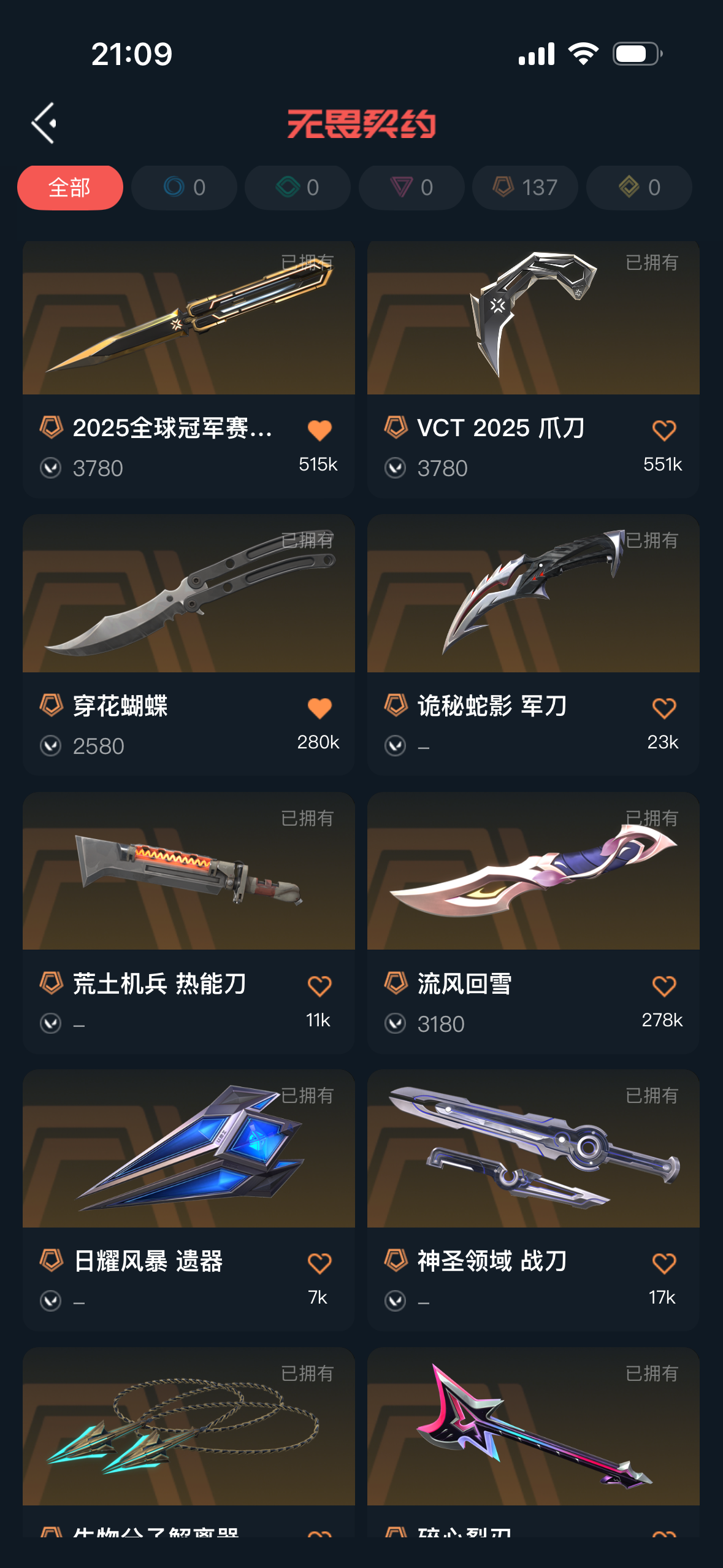Like the VCT 2025 爪刀 skin
The image size is (723, 1568).
coord(664,430)
